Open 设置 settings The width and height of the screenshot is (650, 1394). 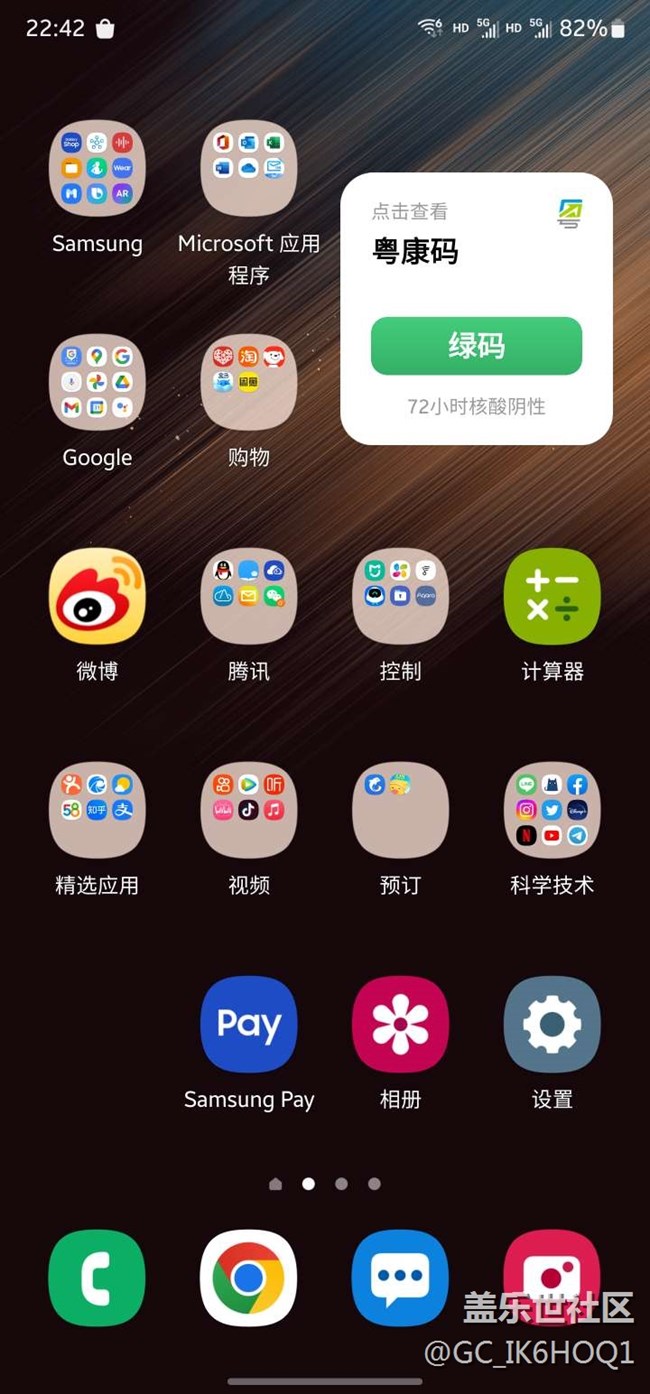pos(552,1024)
